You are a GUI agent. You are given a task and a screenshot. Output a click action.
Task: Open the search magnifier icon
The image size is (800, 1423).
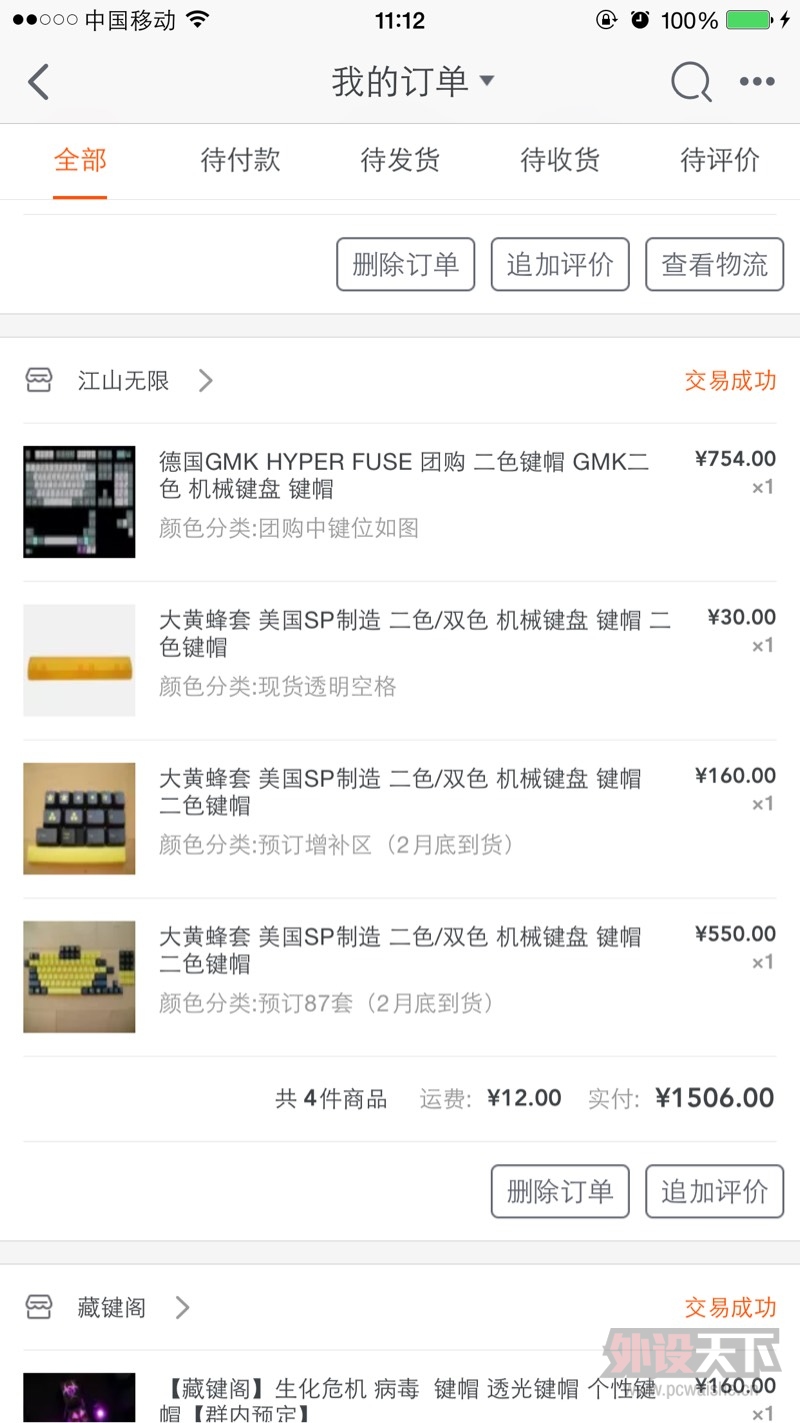pos(690,82)
